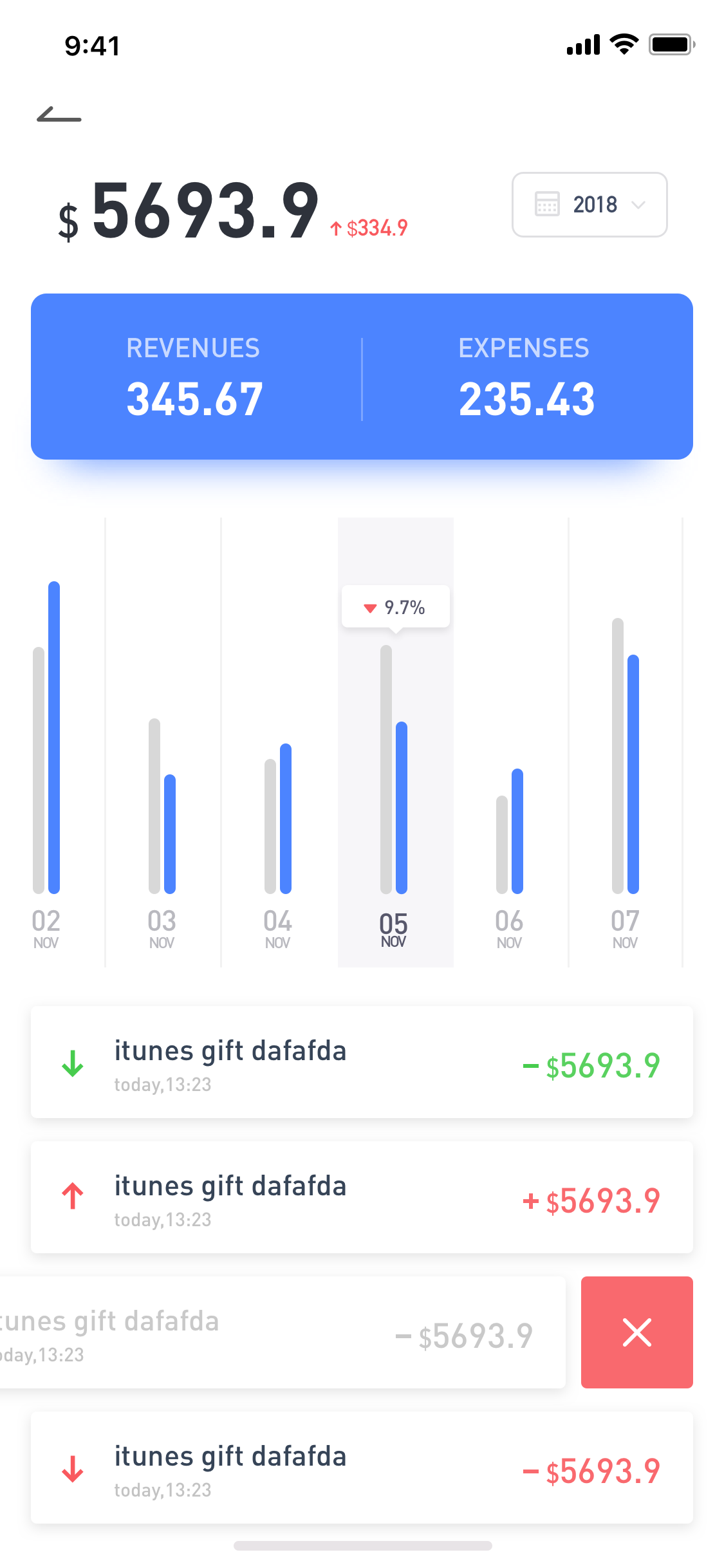This screenshot has width=724, height=1568.
Task: Go back using the arrow icon
Action: click(x=59, y=115)
